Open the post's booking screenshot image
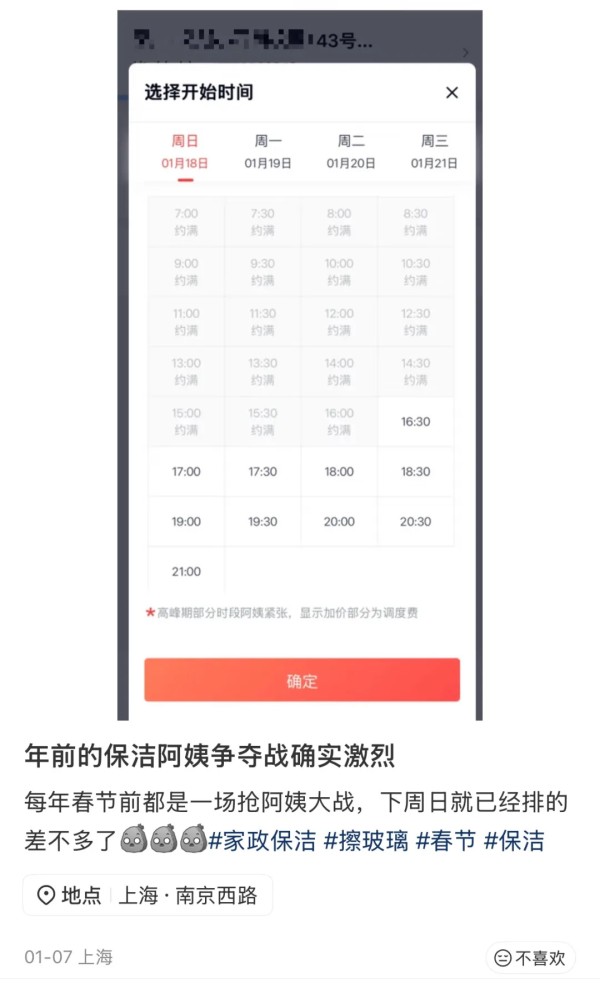 299,365
